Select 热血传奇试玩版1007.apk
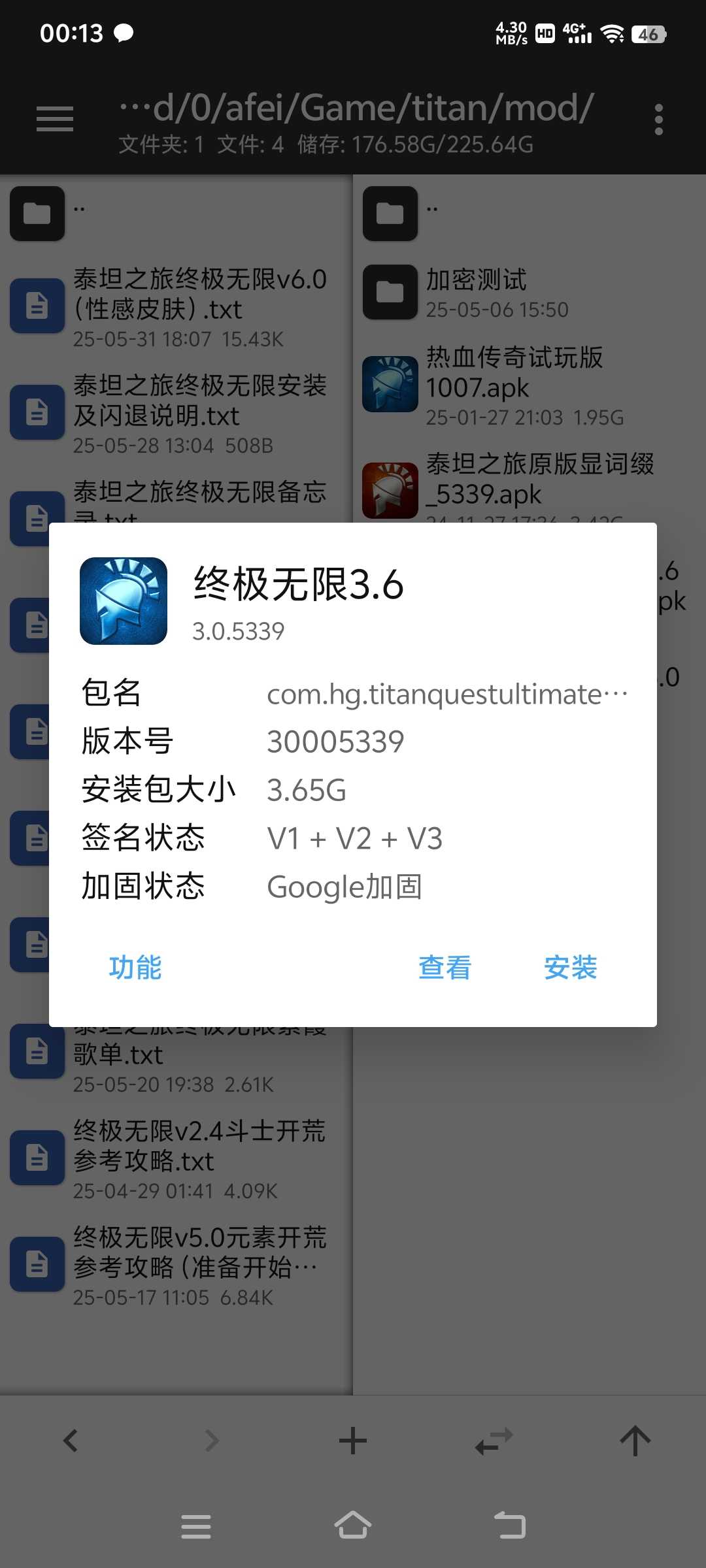Viewport: 706px width, 1568px height. pyautogui.click(x=523, y=385)
